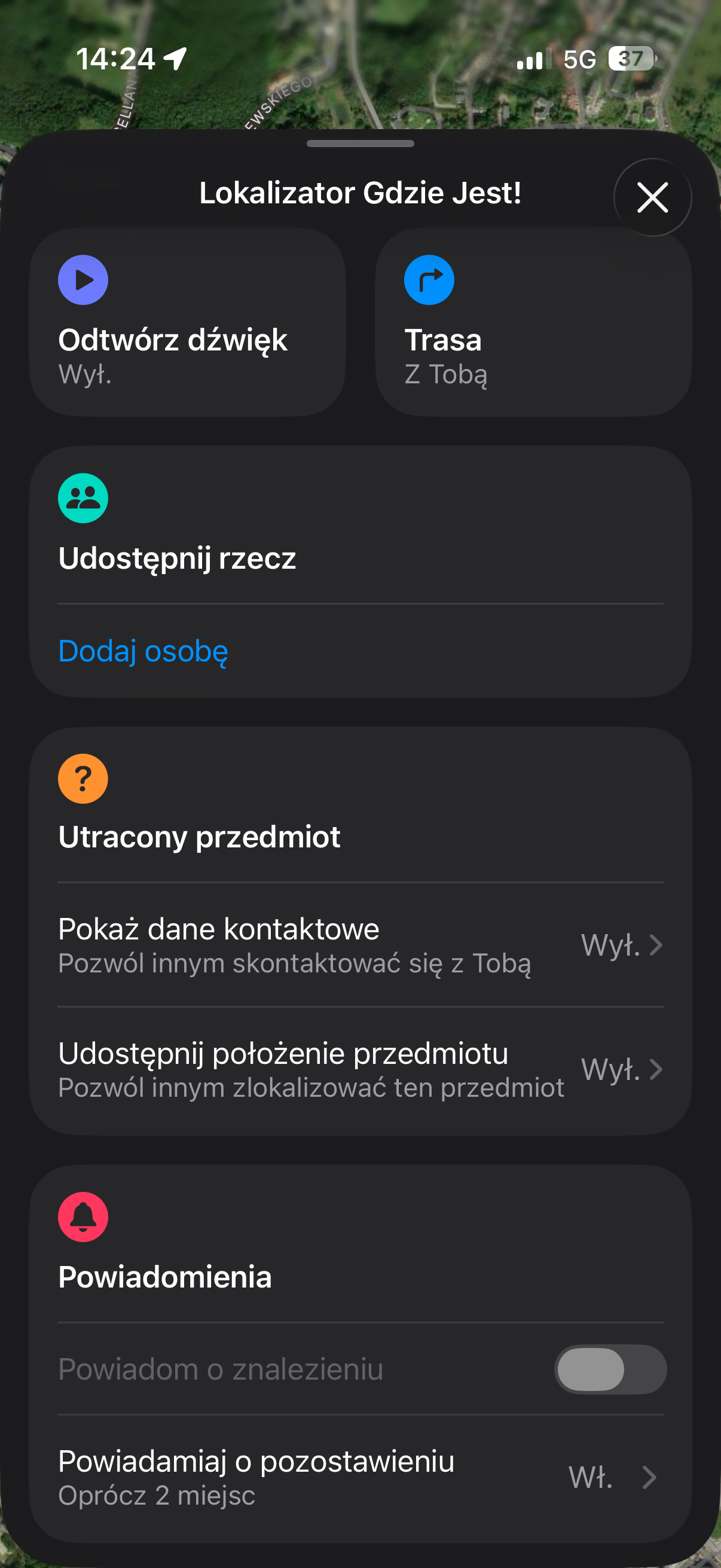Tap the orange question mark icon
The height and width of the screenshot is (1568, 721).
click(x=83, y=778)
